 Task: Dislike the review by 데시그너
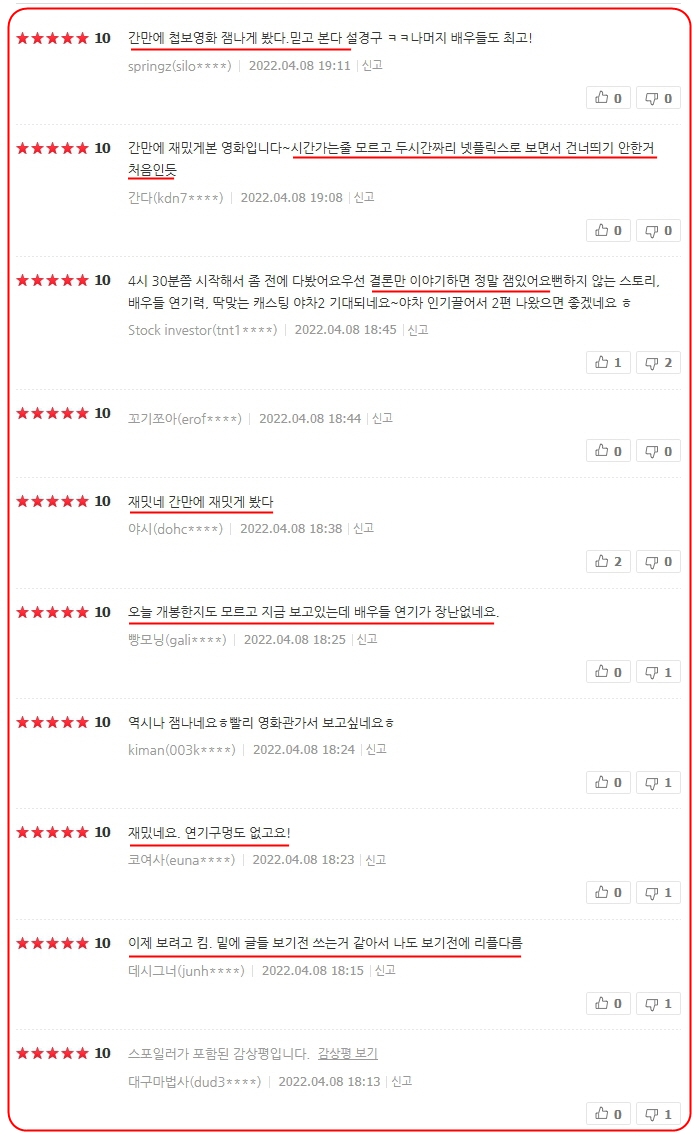coord(658,1004)
